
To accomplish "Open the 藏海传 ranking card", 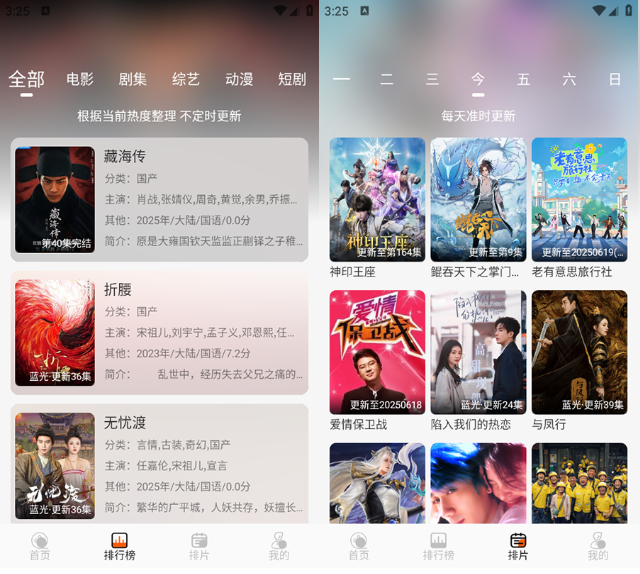I will [159, 200].
